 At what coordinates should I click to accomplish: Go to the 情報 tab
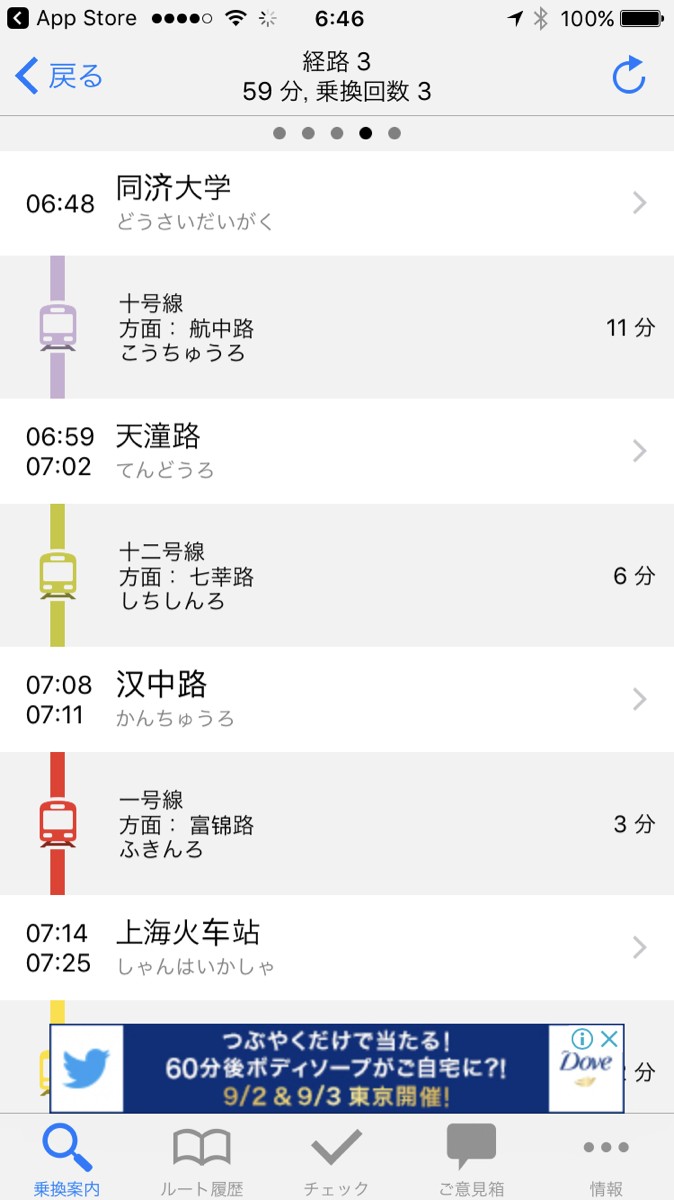[x=606, y=1159]
